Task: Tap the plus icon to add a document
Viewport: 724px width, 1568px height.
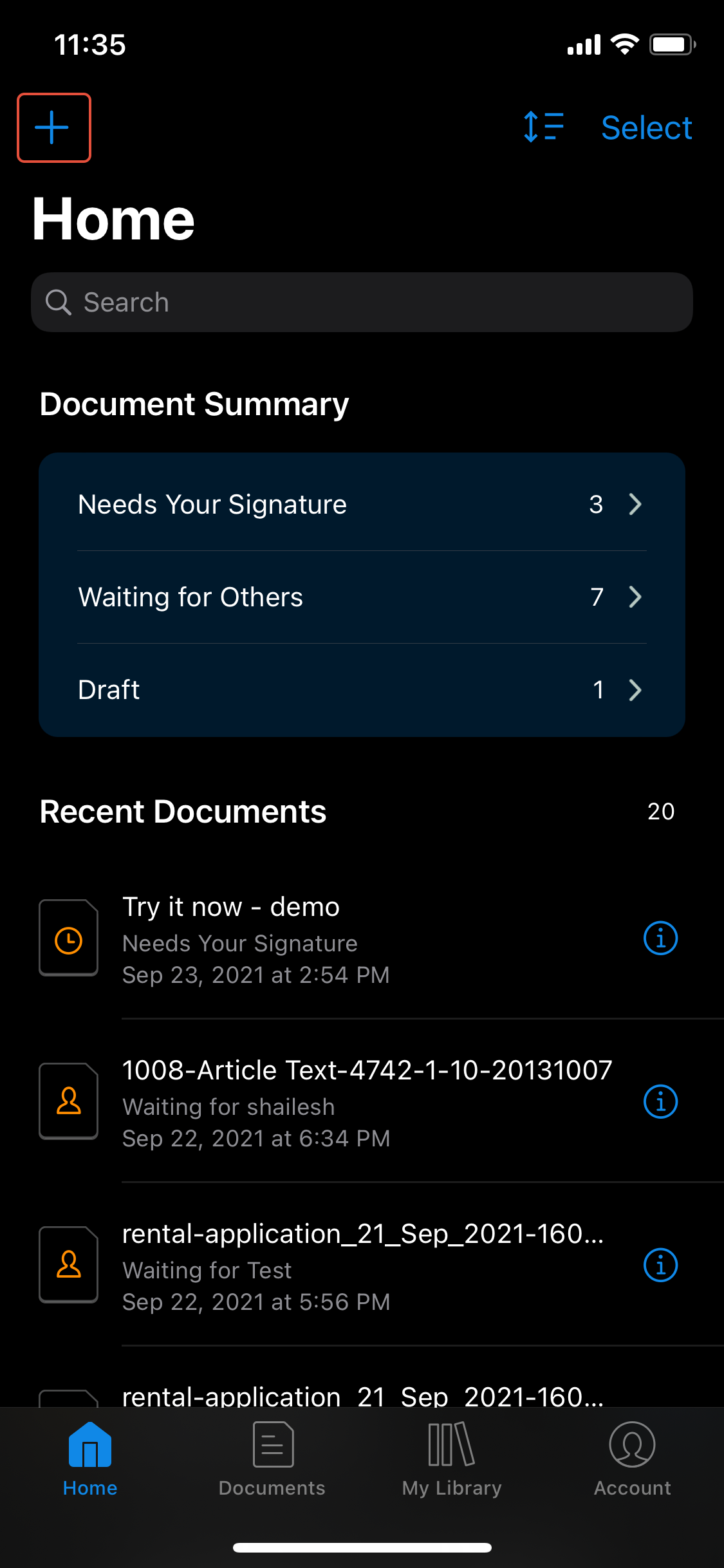Action: click(53, 127)
